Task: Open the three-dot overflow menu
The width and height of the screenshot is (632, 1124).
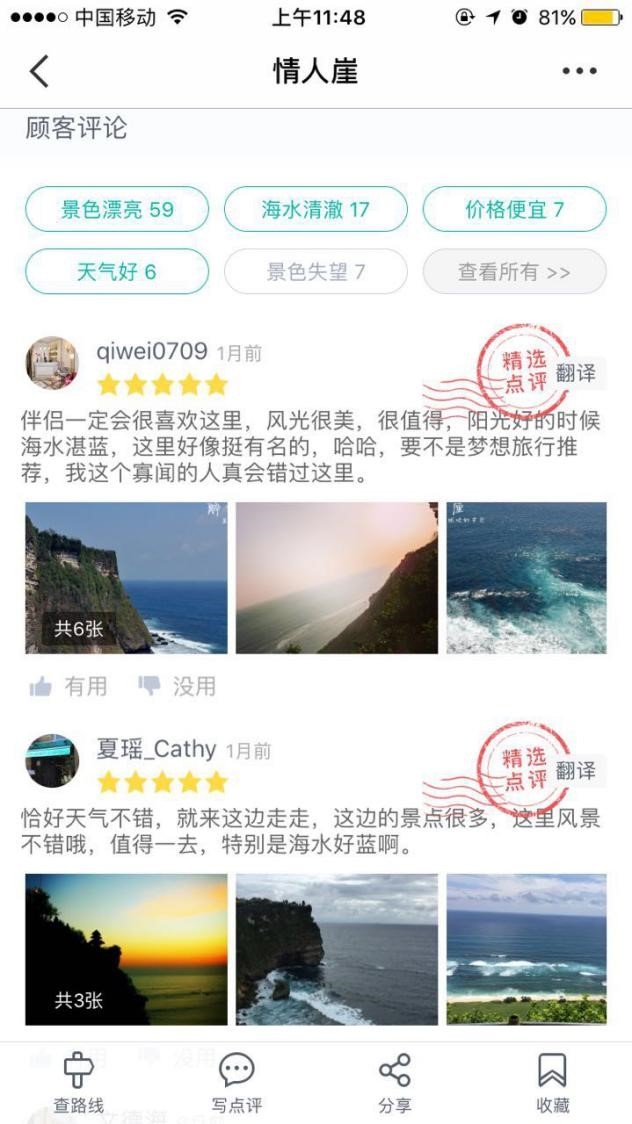Action: click(x=579, y=71)
